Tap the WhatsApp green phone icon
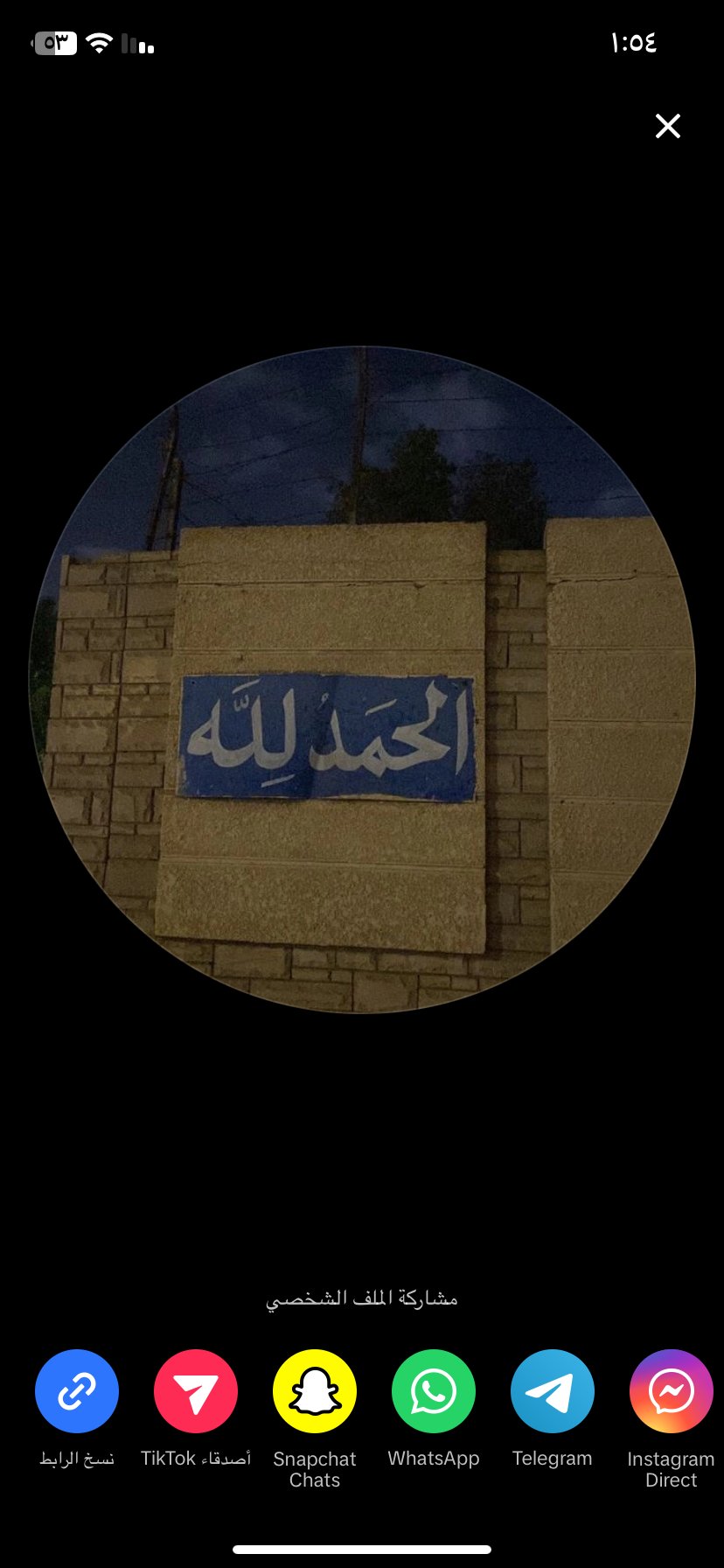 (433, 1391)
